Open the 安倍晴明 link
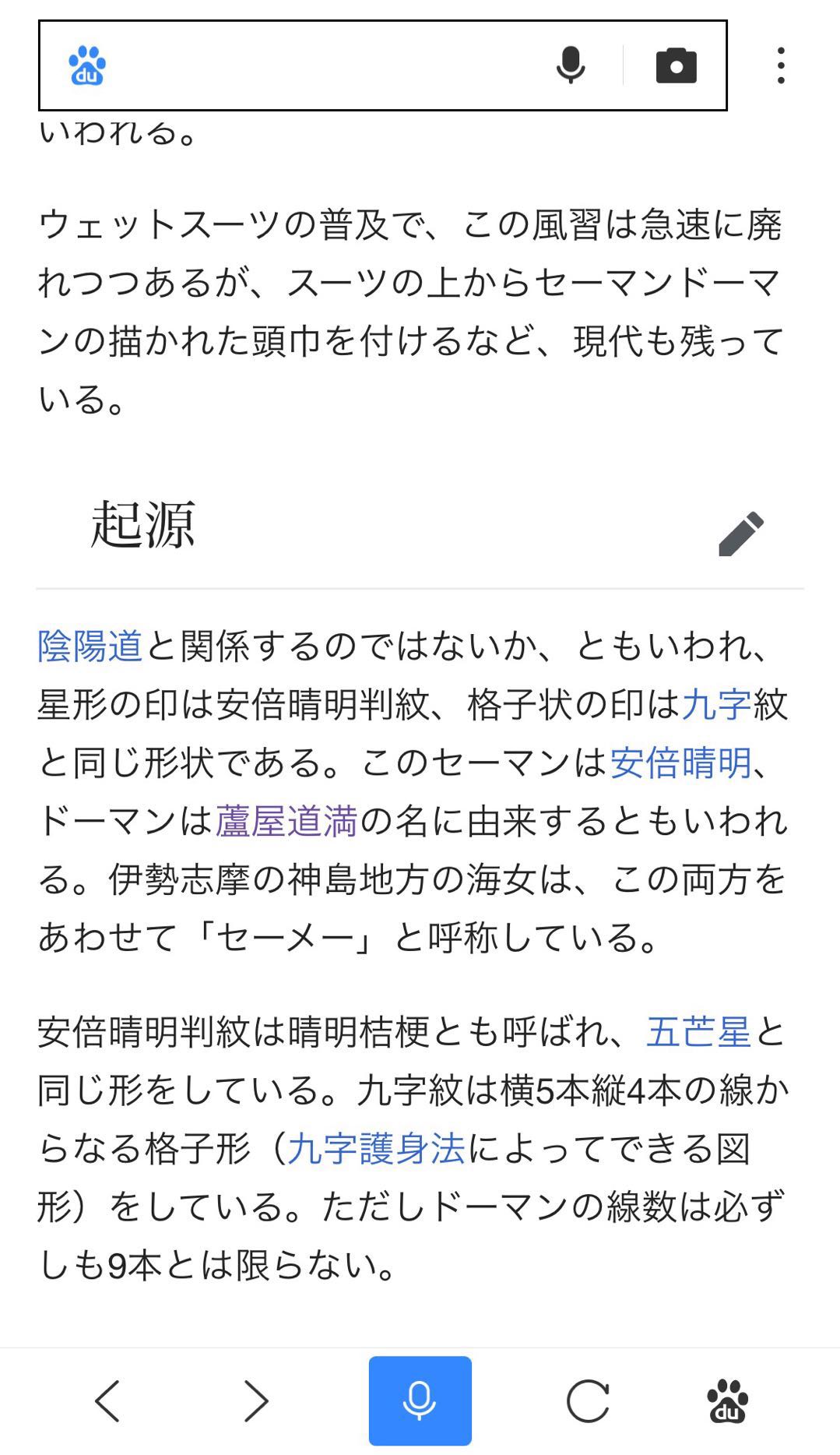The image size is (840, 1455). (680, 763)
